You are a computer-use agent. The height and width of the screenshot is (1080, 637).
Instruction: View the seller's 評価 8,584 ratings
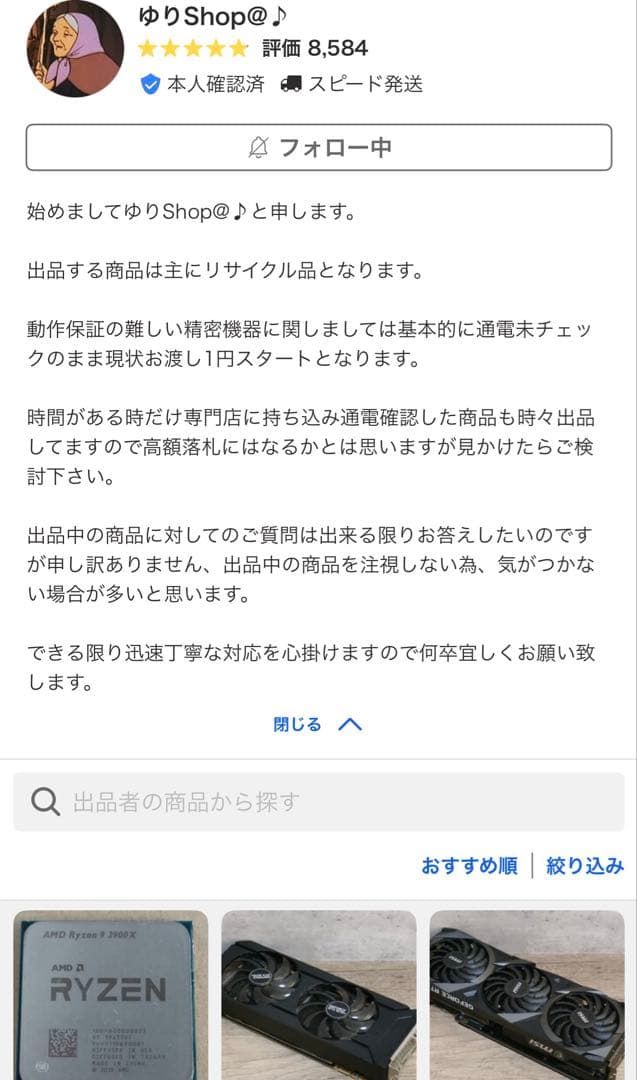314,48
